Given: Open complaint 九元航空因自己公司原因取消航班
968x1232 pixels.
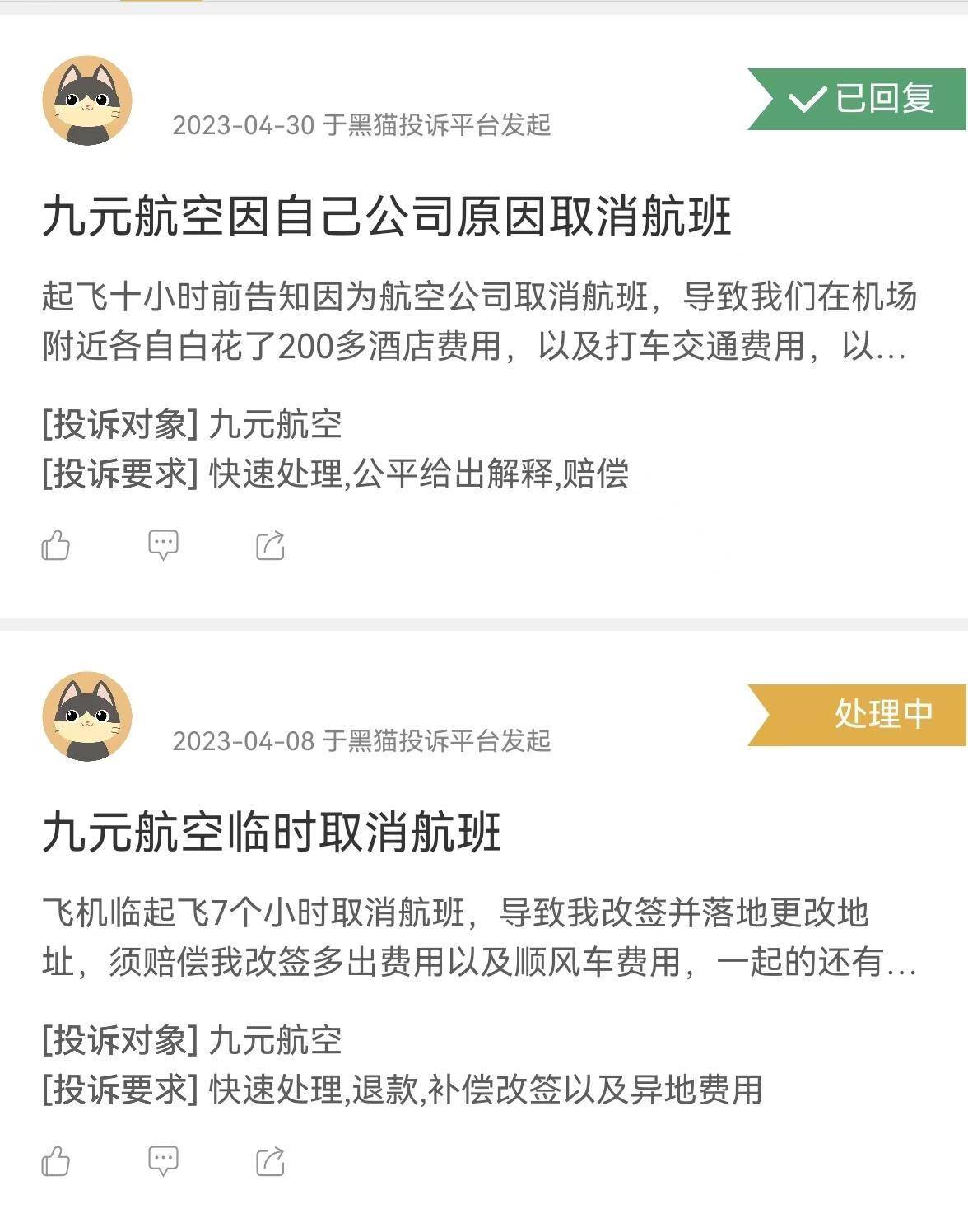Looking at the screenshot, I should click(x=387, y=217).
